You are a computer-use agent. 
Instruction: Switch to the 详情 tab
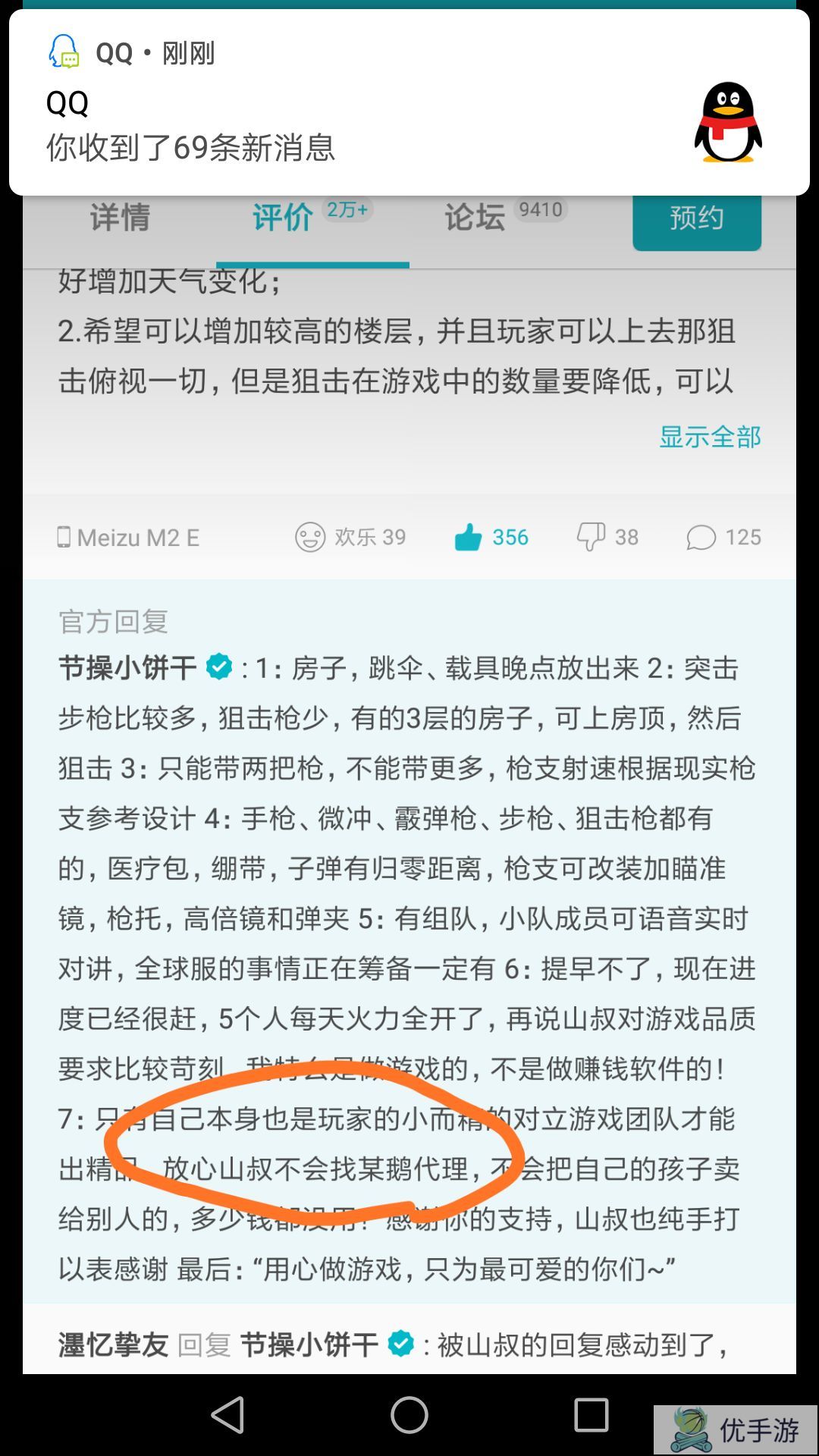pyautogui.click(x=120, y=218)
